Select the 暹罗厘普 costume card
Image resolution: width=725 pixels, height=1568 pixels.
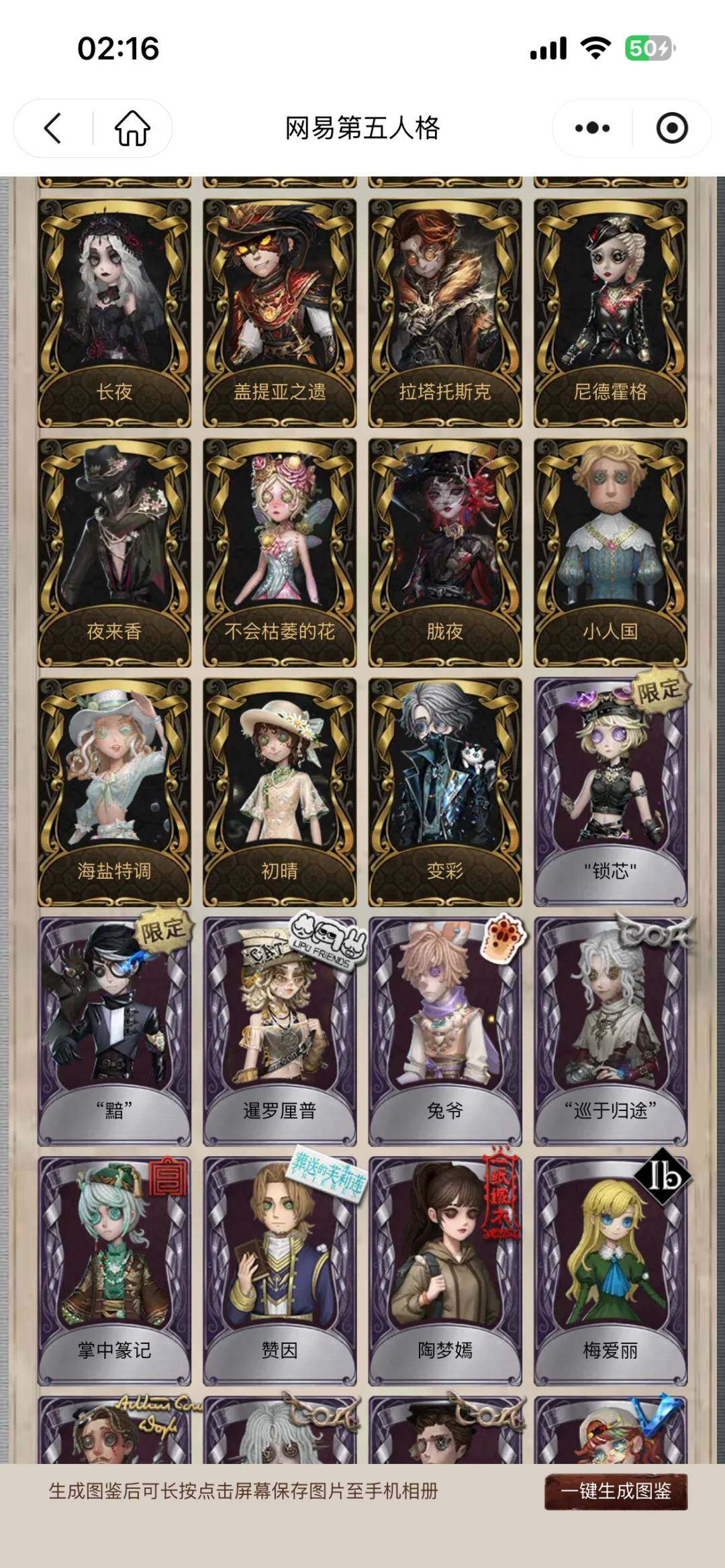pos(279,1031)
